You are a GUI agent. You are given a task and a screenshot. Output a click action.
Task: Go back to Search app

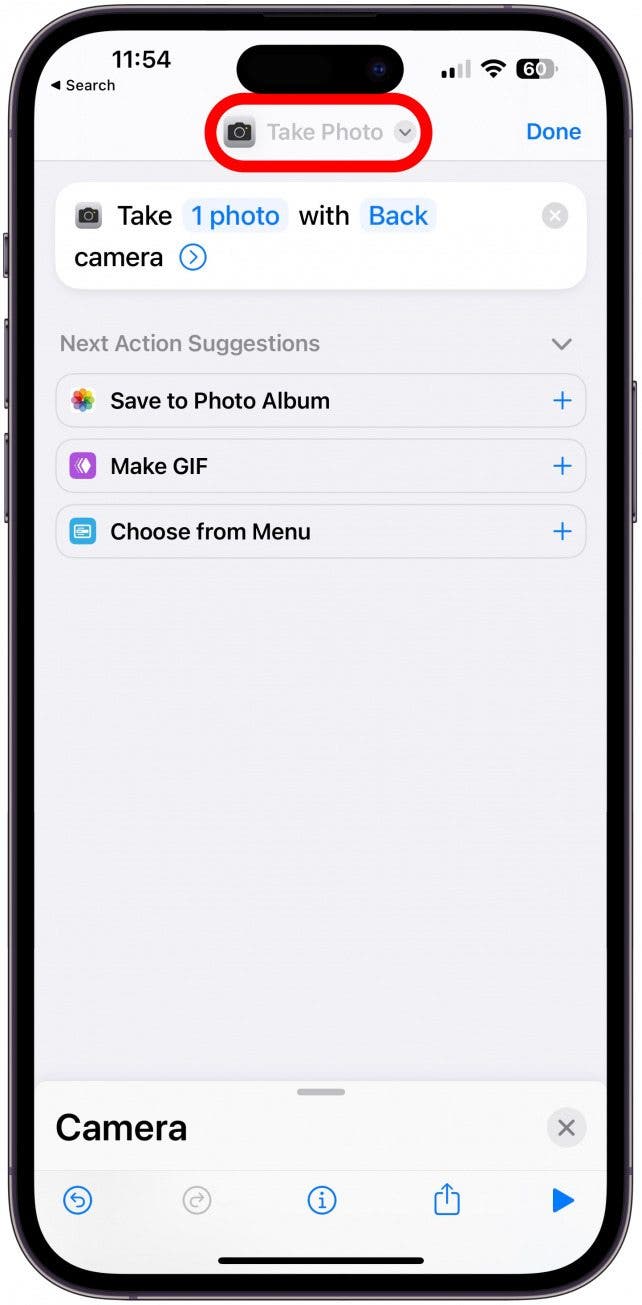pyautogui.click(x=83, y=86)
